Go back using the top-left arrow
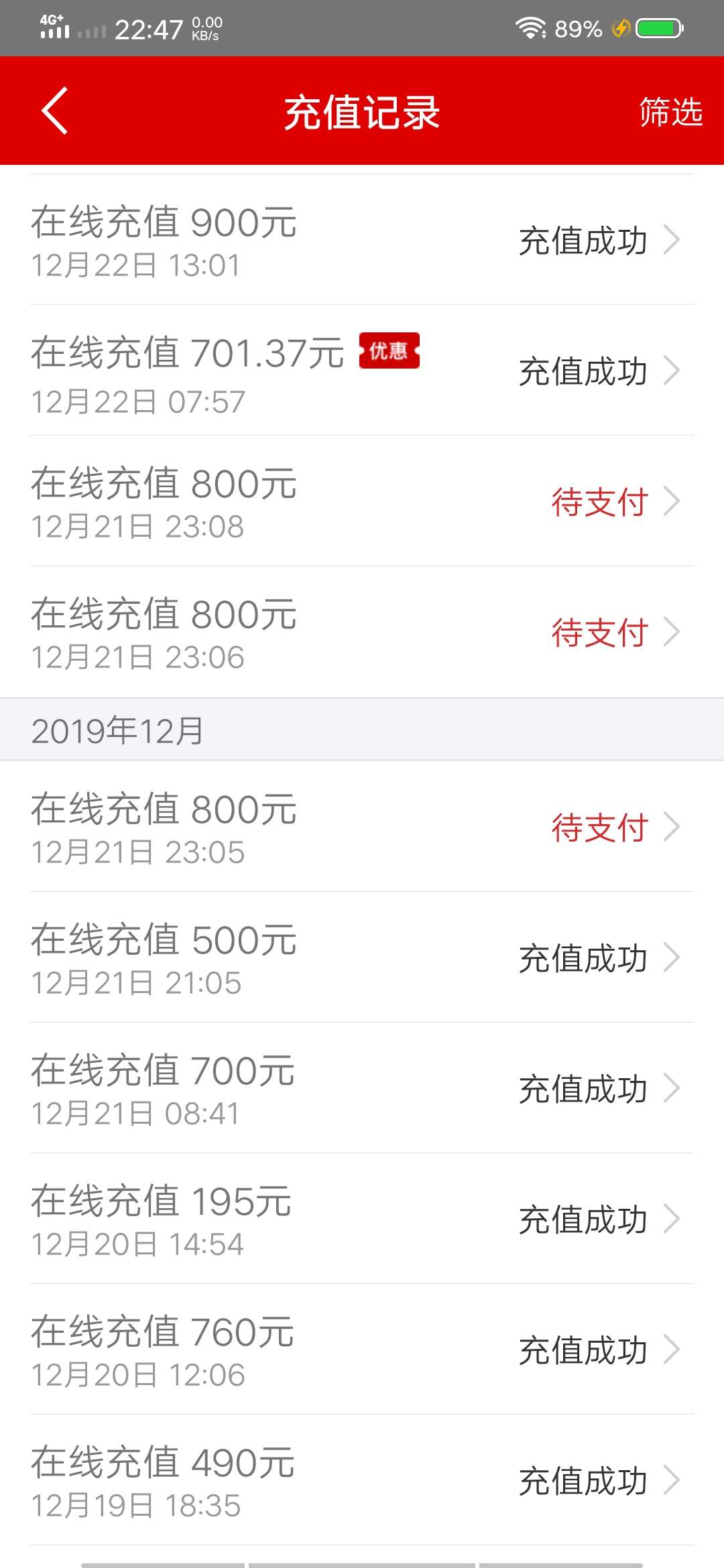This screenshot has height=1568, width=724. coord(55,111)
